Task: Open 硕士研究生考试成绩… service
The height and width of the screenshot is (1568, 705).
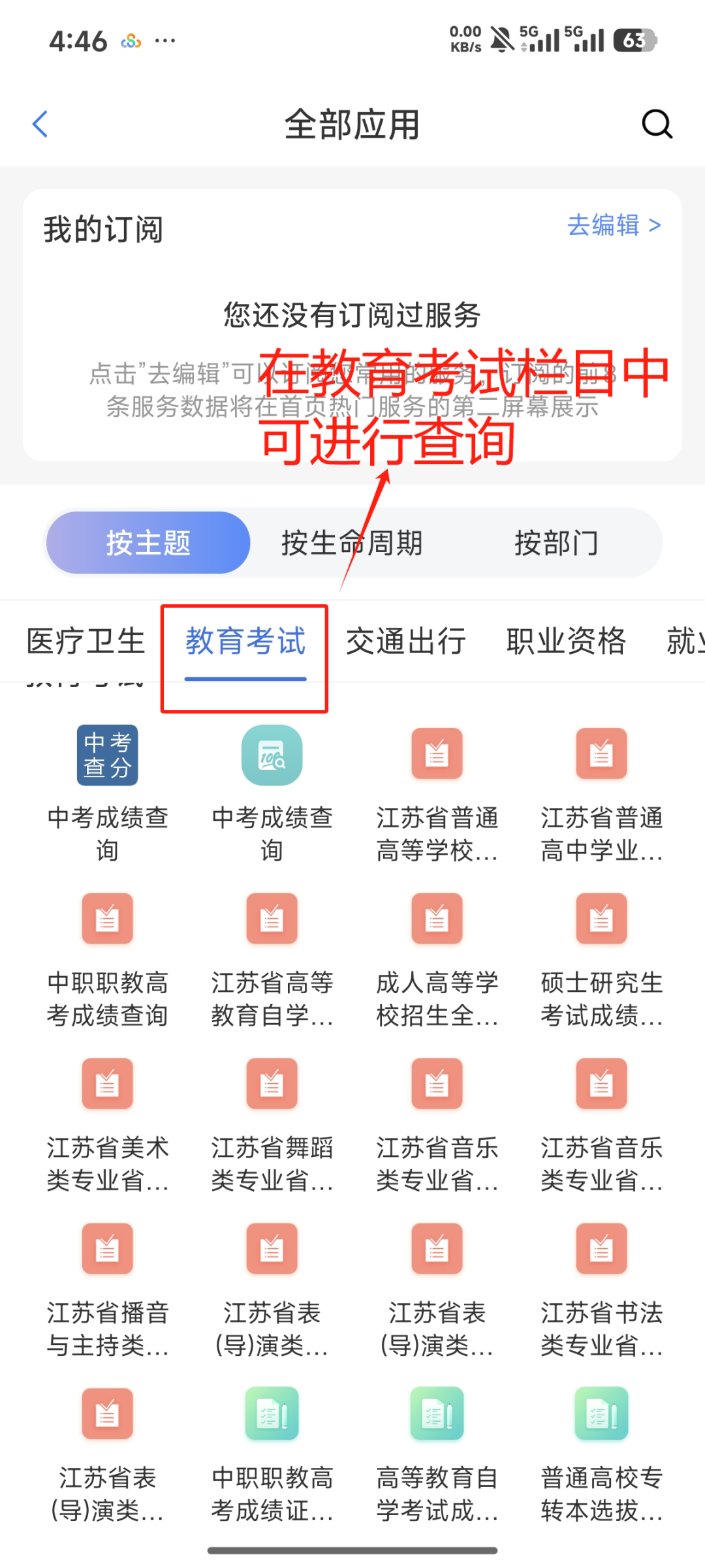Action: pyautogui.click(x=602, y=959)
